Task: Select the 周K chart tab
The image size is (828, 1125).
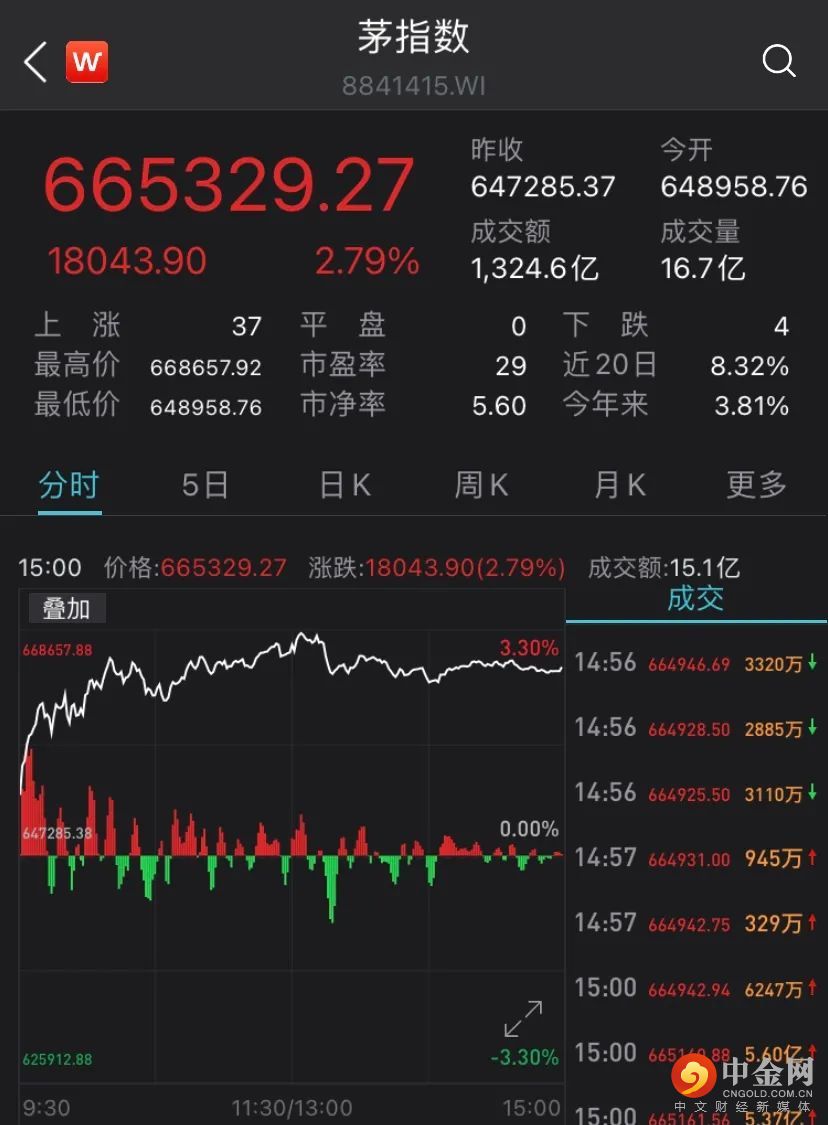Action: pyautogui.click(x=481, y=486)
